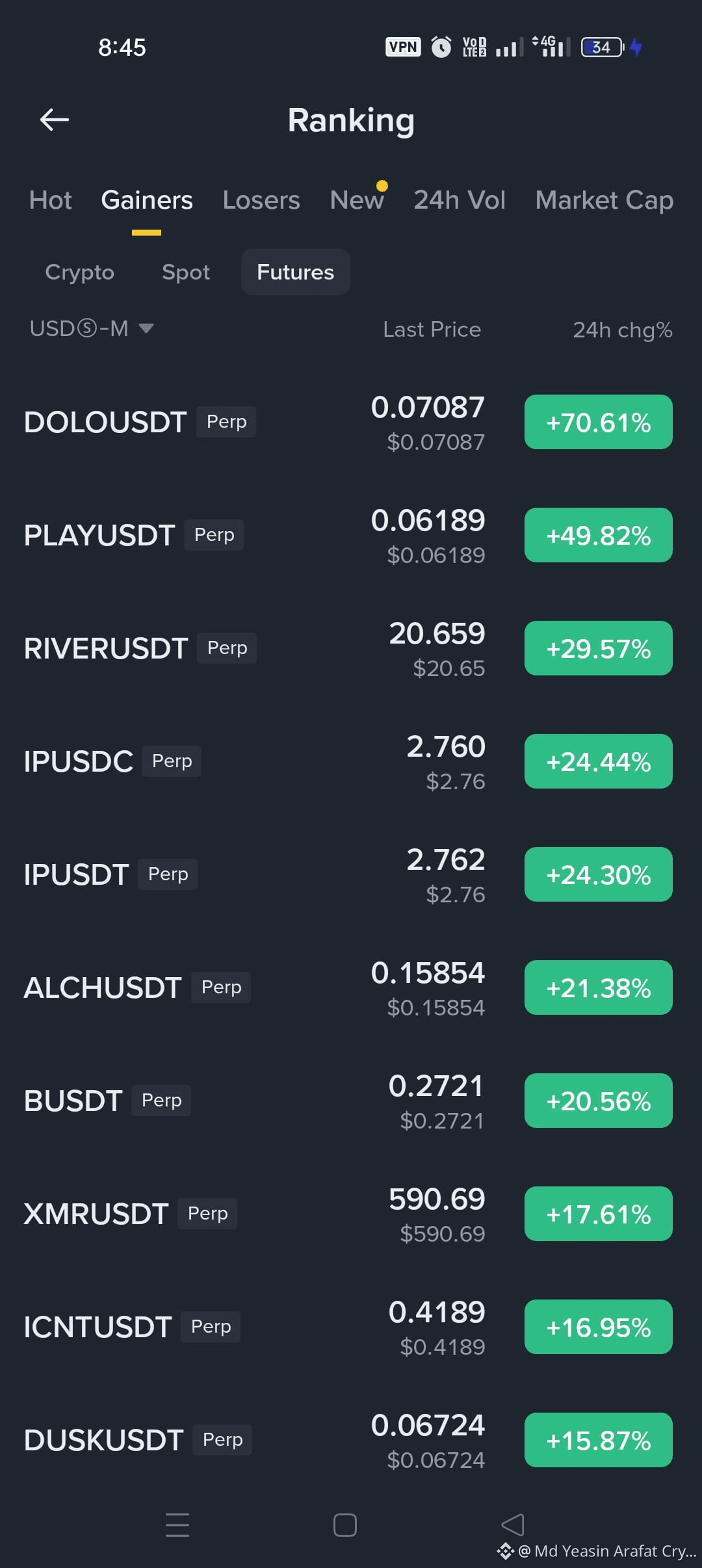Switch to the Losers tab
Viewport: 702px width, 1568px height.
pos(261,200)
